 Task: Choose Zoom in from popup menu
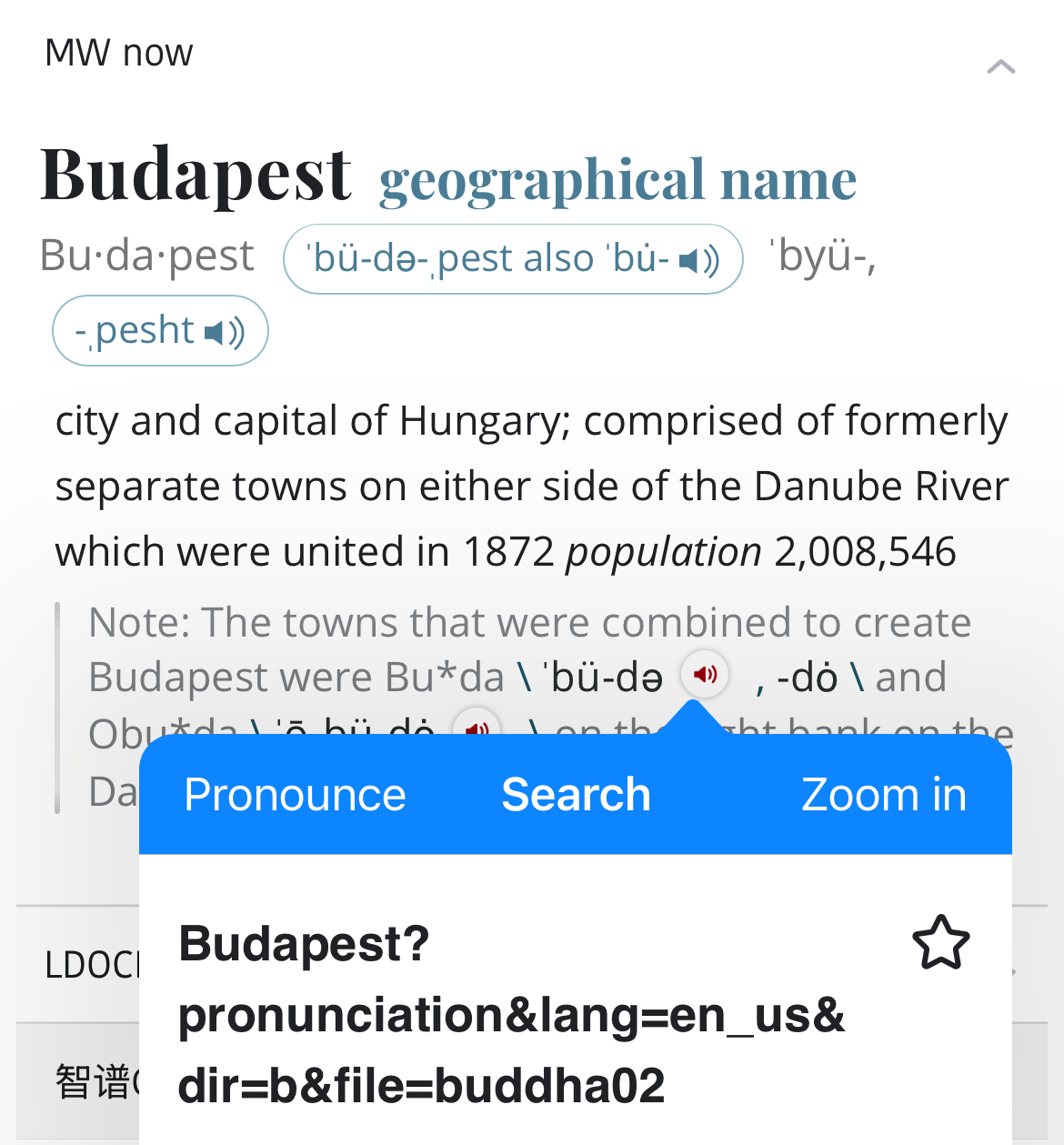(x=883, y=795)
